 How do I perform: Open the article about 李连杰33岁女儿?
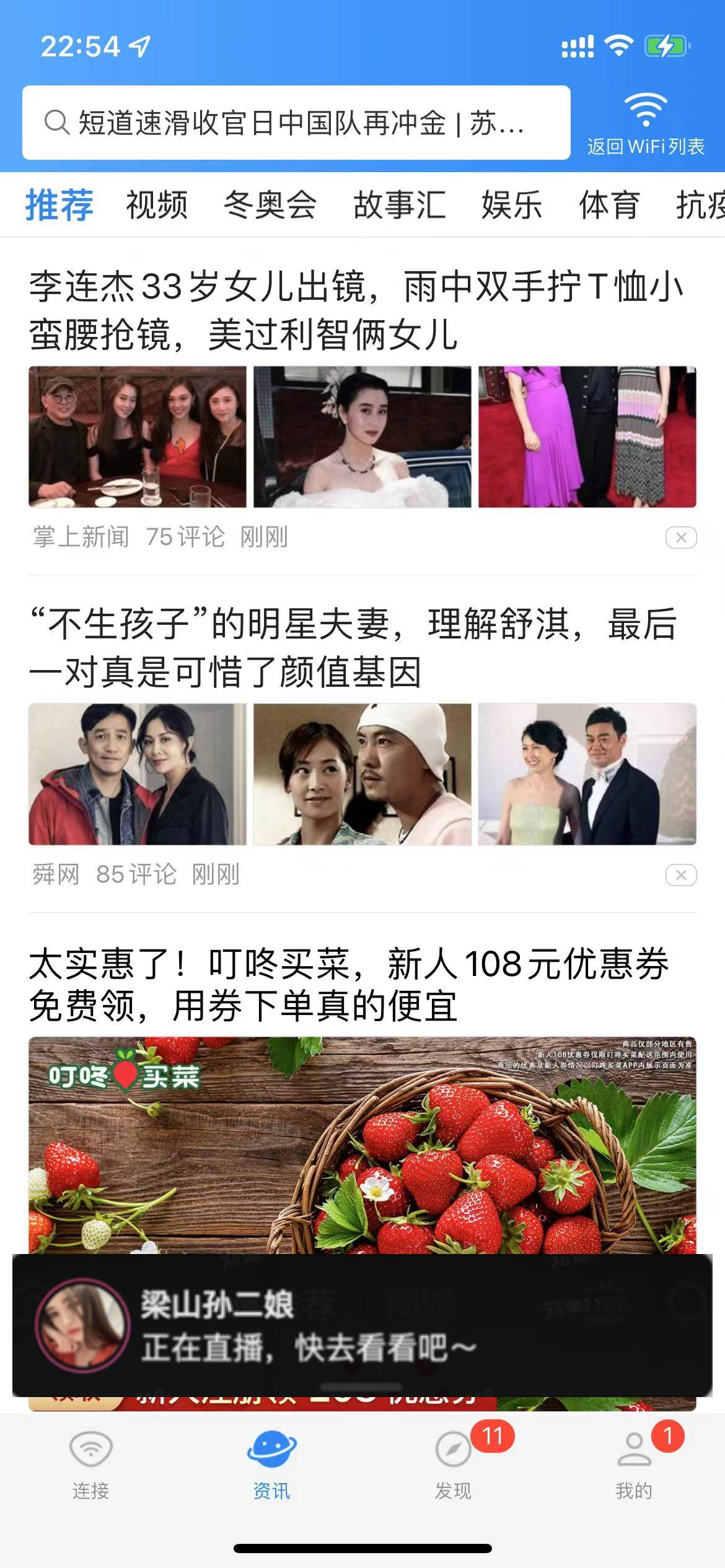[x=356, y=311]
